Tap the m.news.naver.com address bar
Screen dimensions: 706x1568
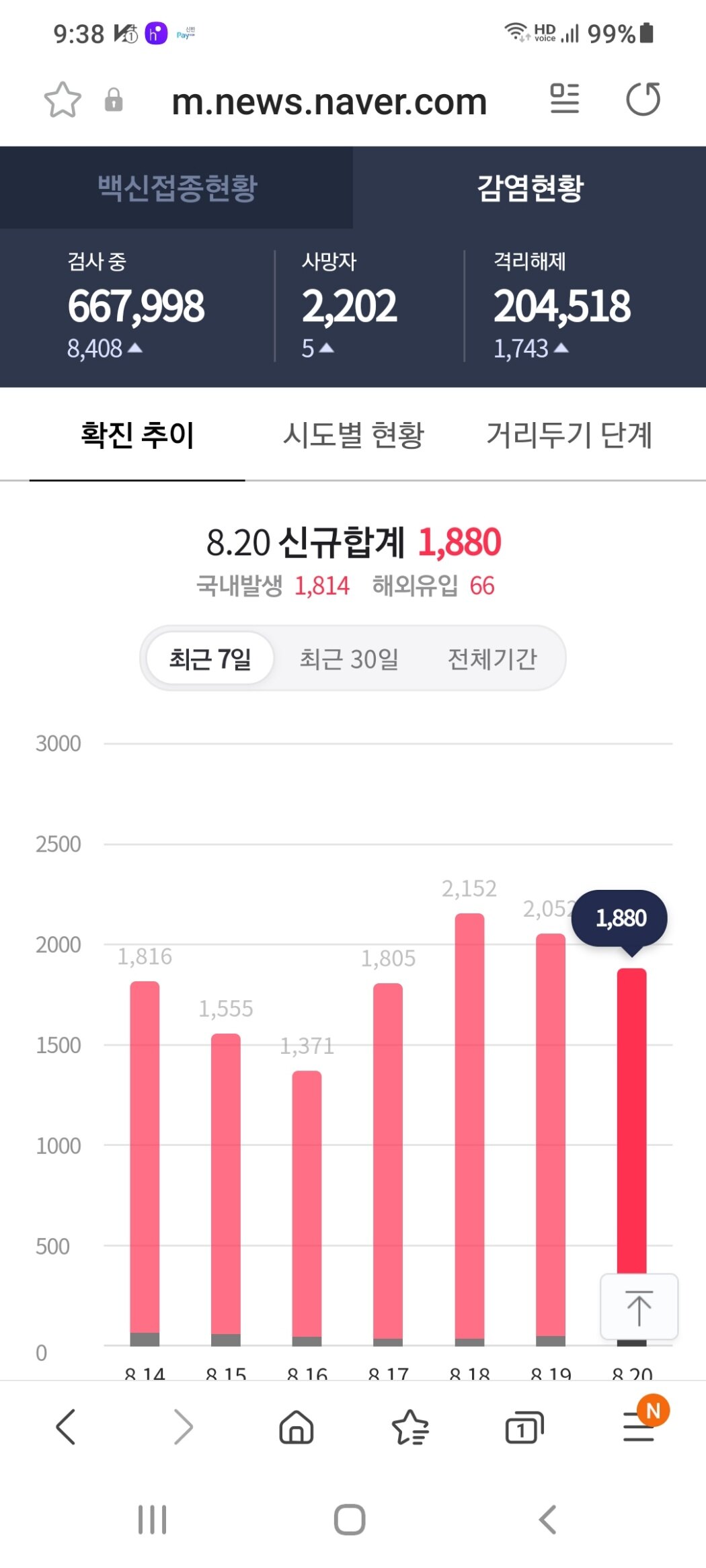[329, 102]
